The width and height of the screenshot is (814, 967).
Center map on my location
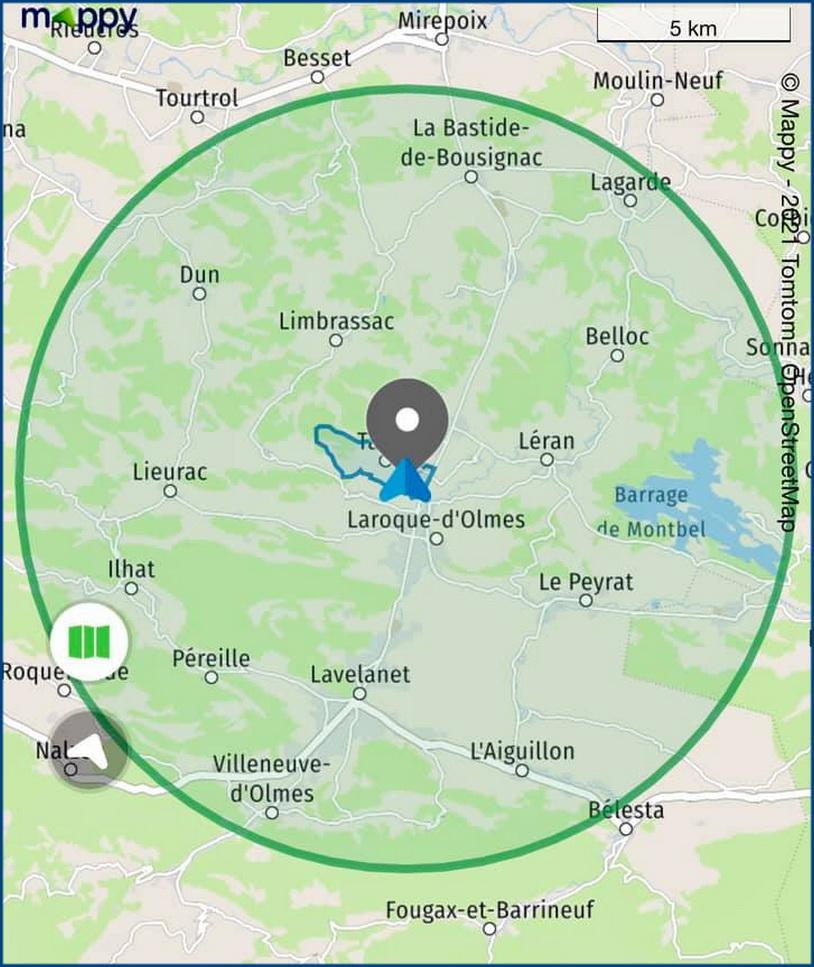pos(89,749)
